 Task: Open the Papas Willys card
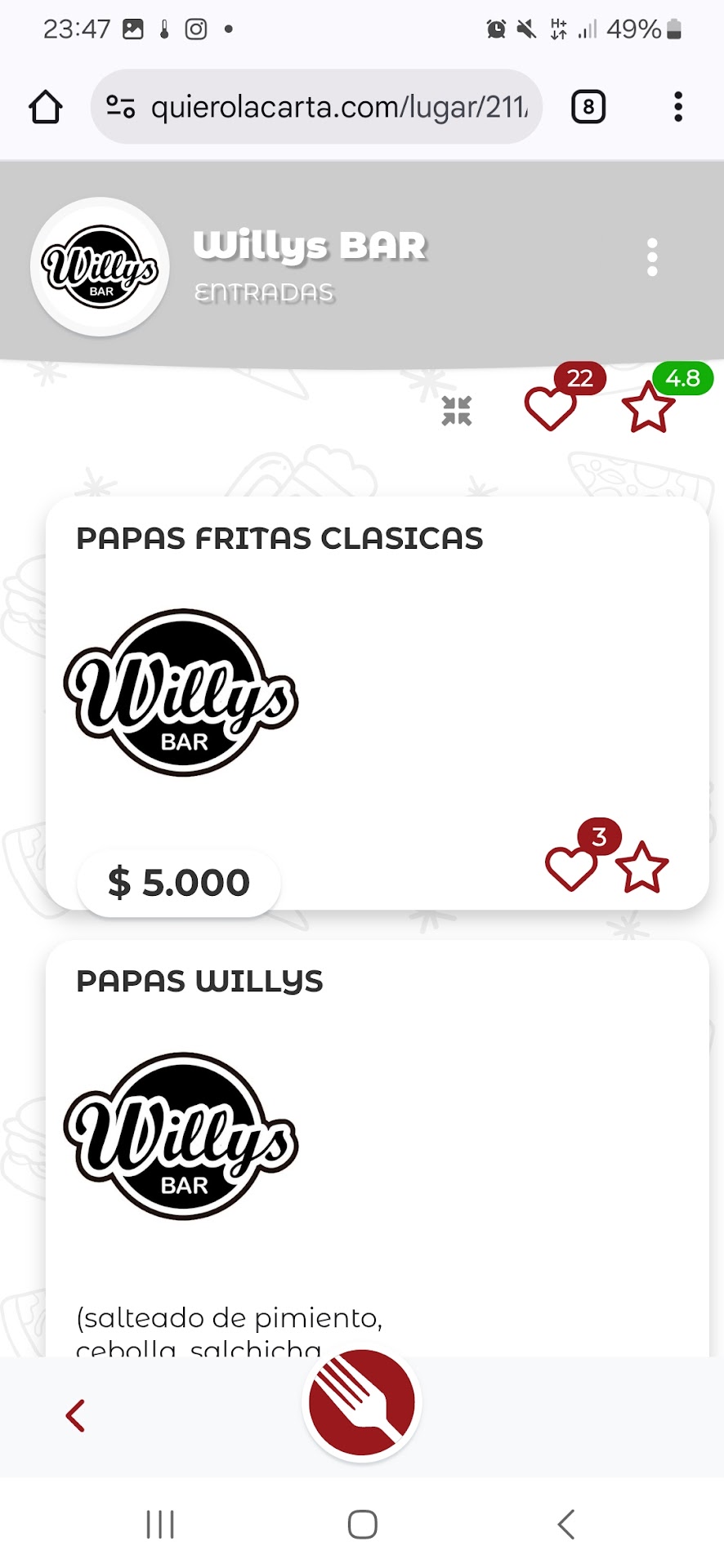[x=376, y=1143]
